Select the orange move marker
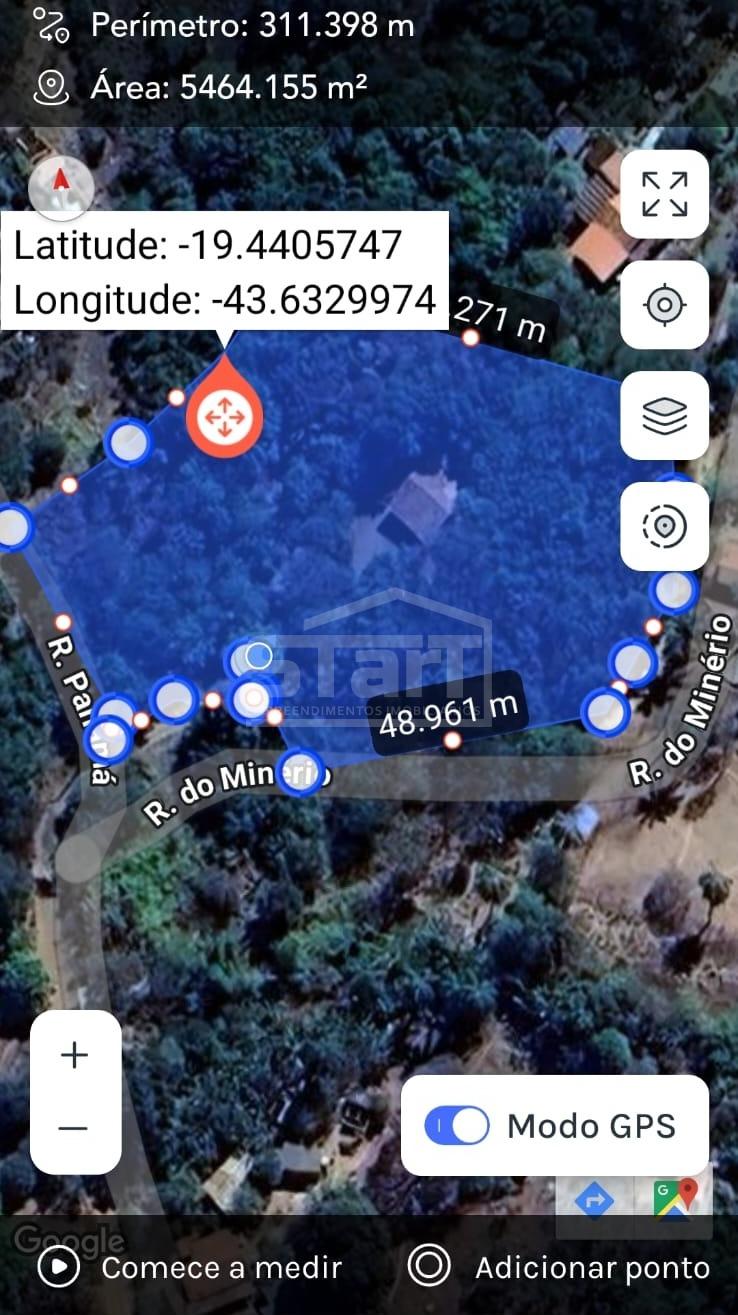The width and height of the screenshot is (738, 1315). point(225,412)
